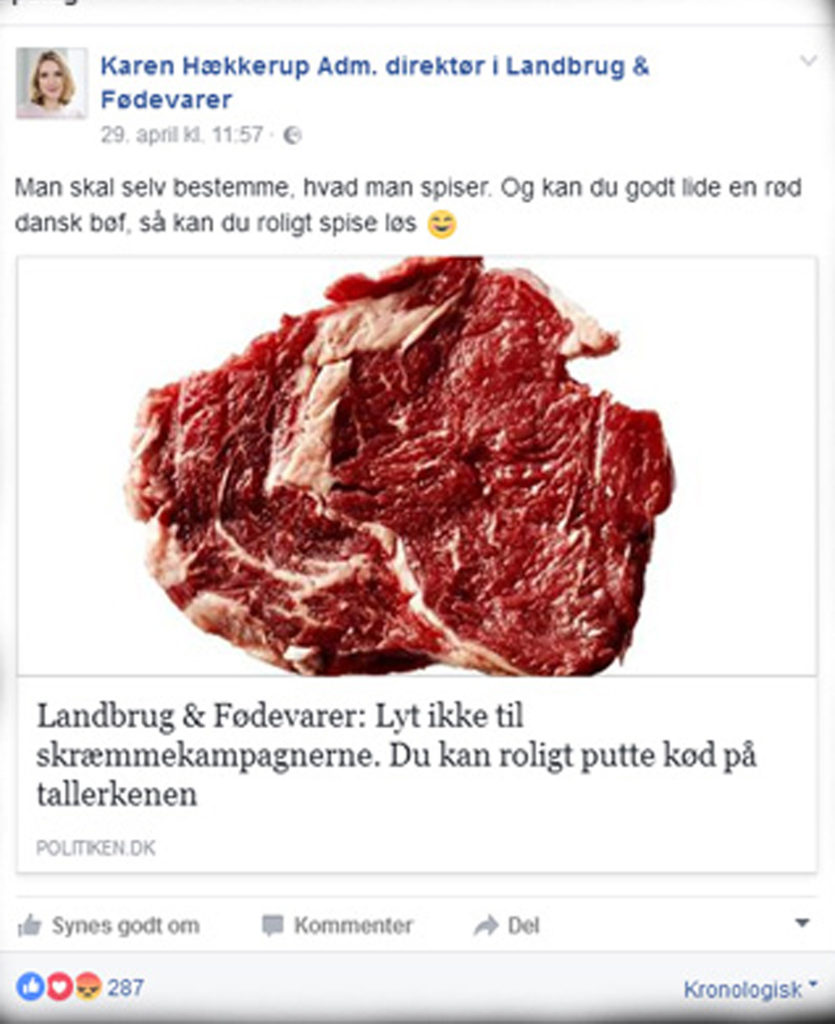Share the post with Del
This screenshot has width=835, height=1024.
pos(507,925)
